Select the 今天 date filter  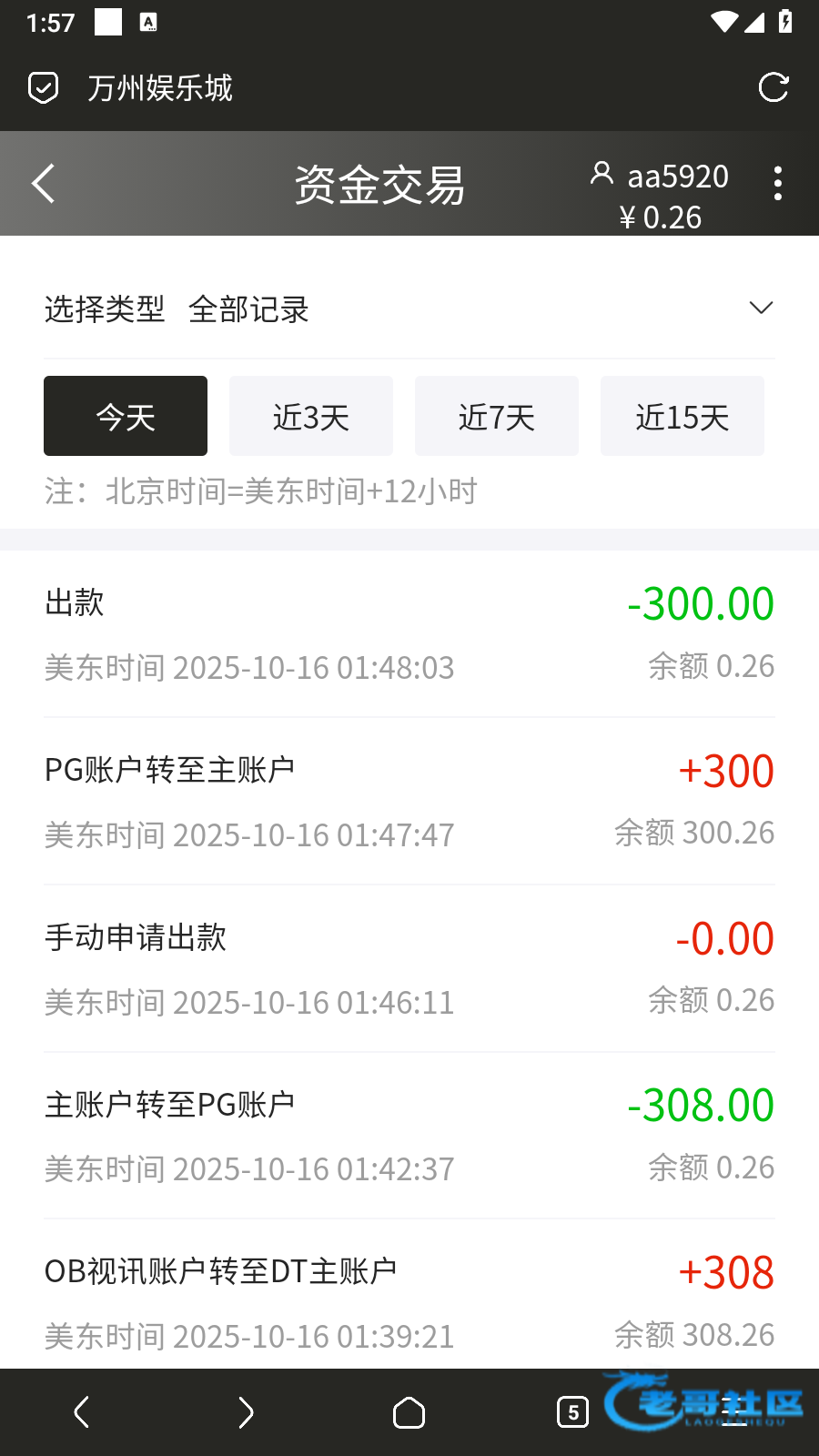click(126, 416)
